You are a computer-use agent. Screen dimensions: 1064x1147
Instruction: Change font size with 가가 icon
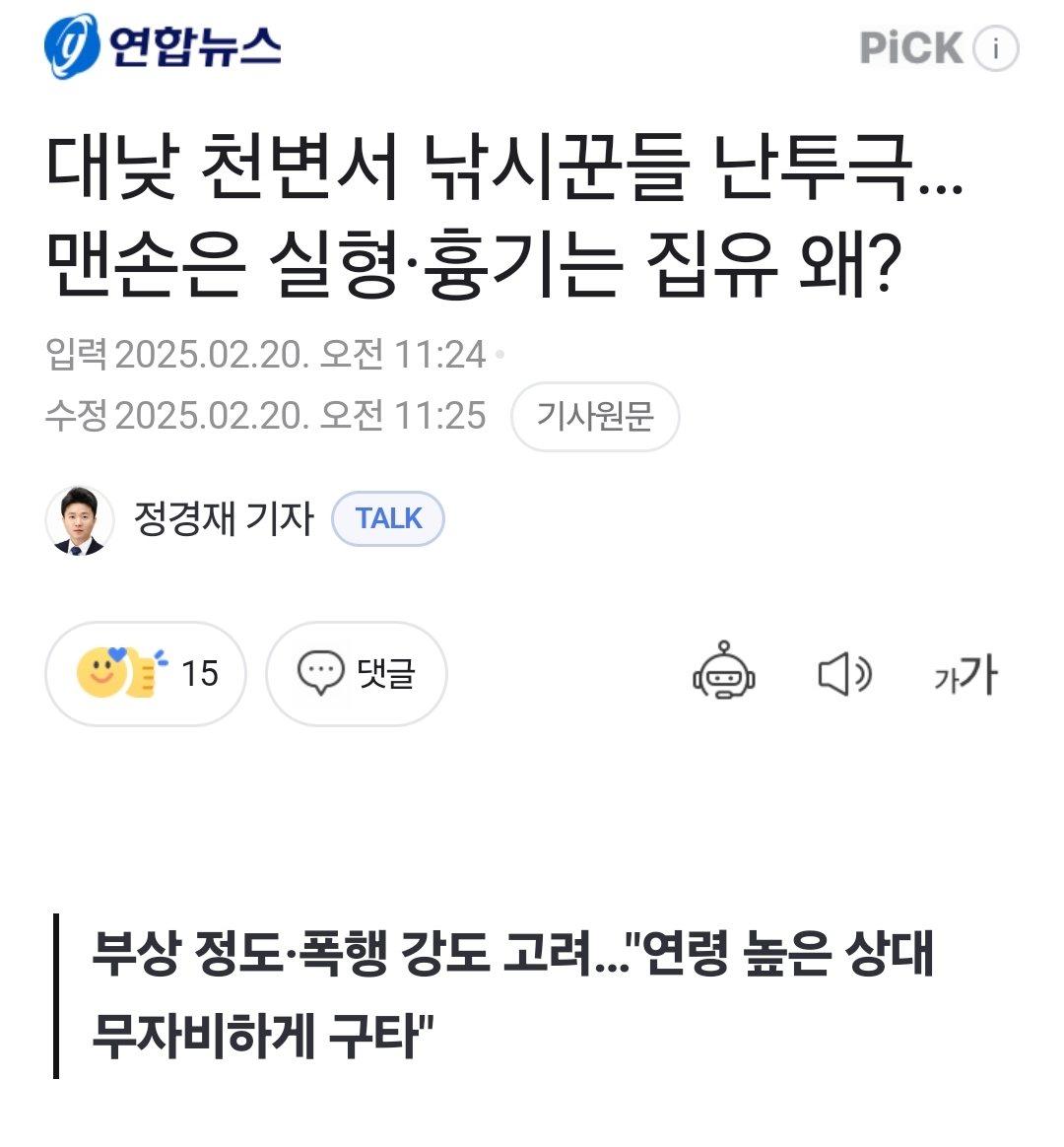[965, 675]
